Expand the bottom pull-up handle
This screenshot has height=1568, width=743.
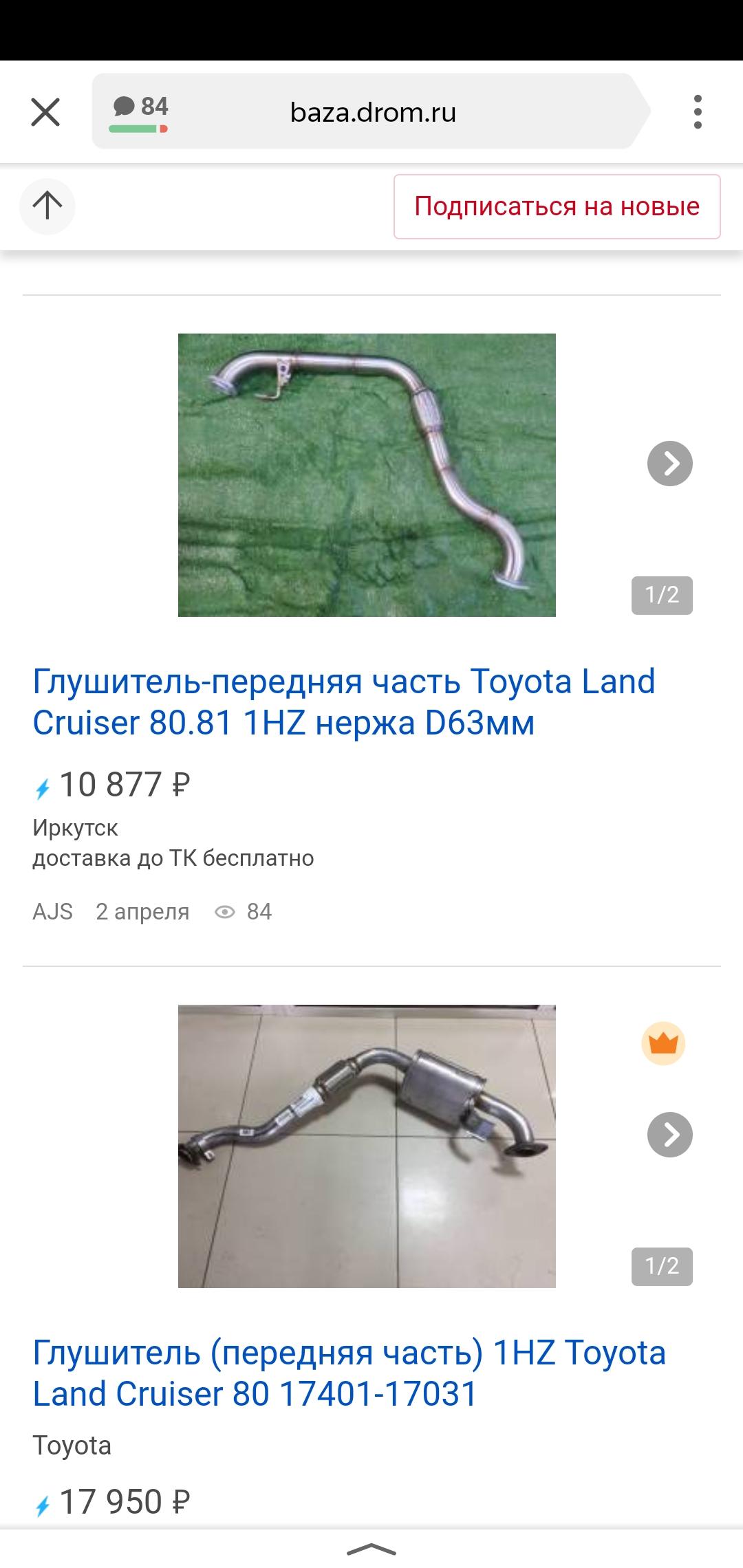(371, 1549)
